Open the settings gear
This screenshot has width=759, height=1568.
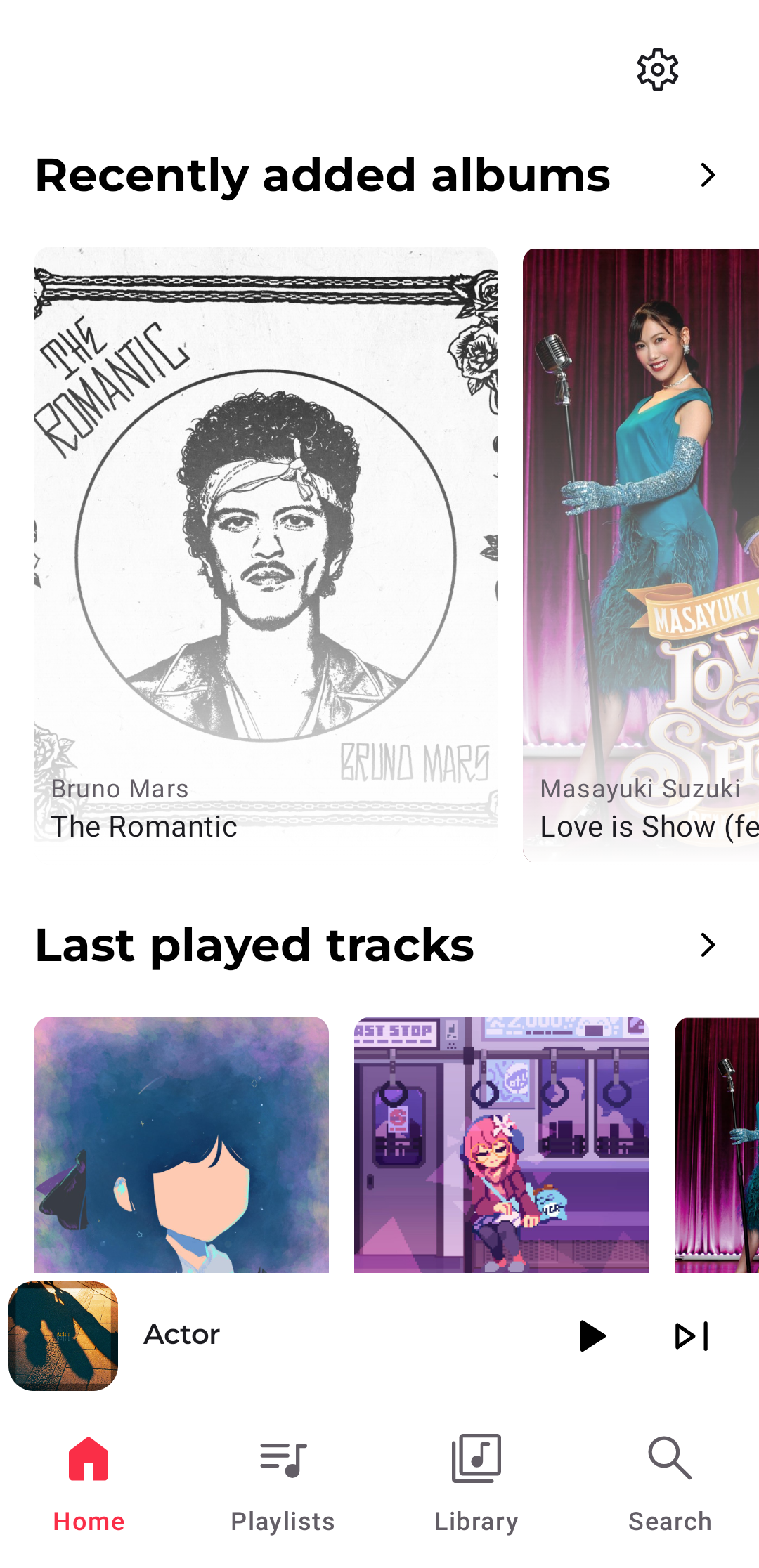pos(657,70)
